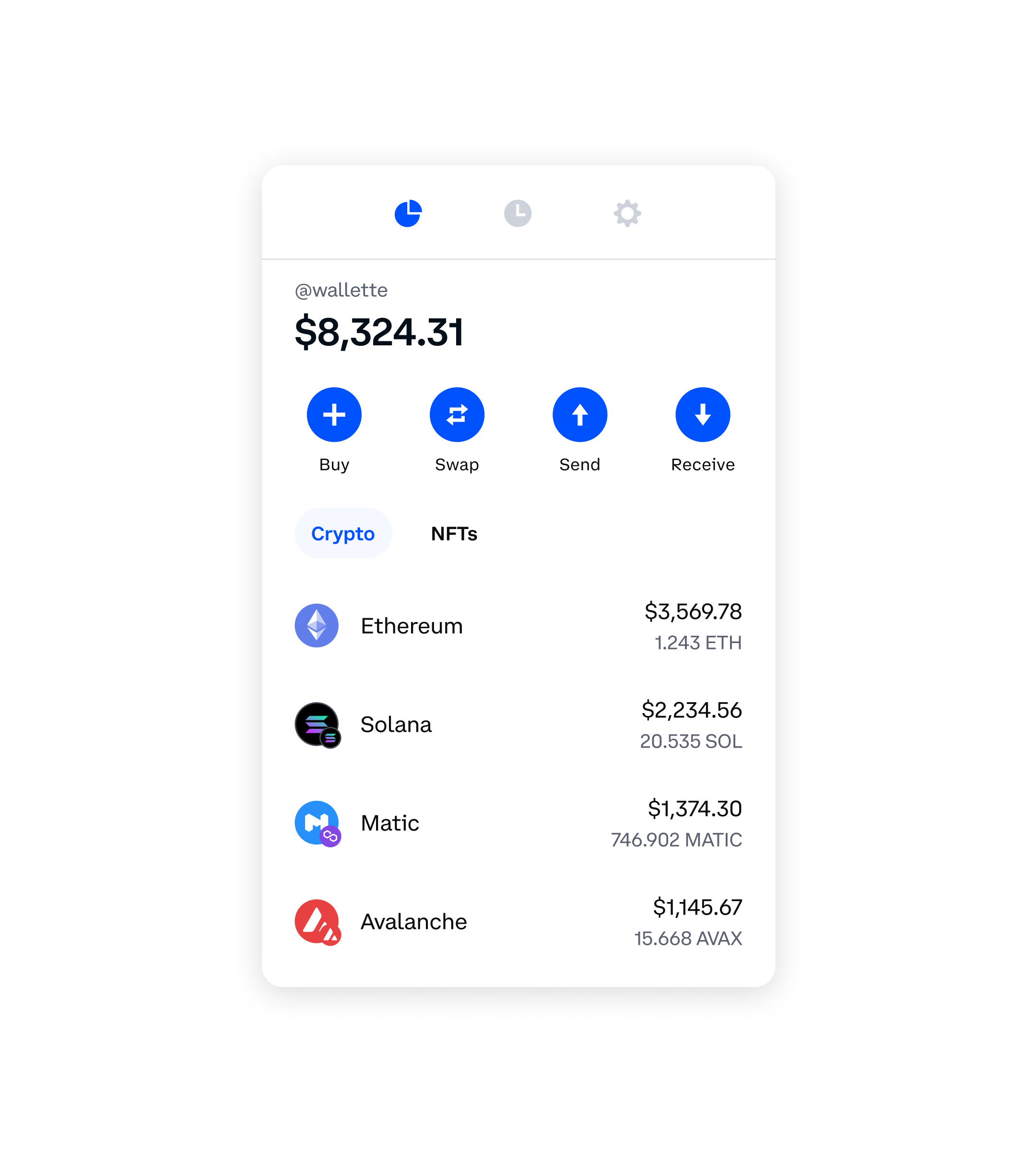This screenshot has height=1151, width=1036.
Task: Open the portfolio assets tab
Action: pos(408,213)
